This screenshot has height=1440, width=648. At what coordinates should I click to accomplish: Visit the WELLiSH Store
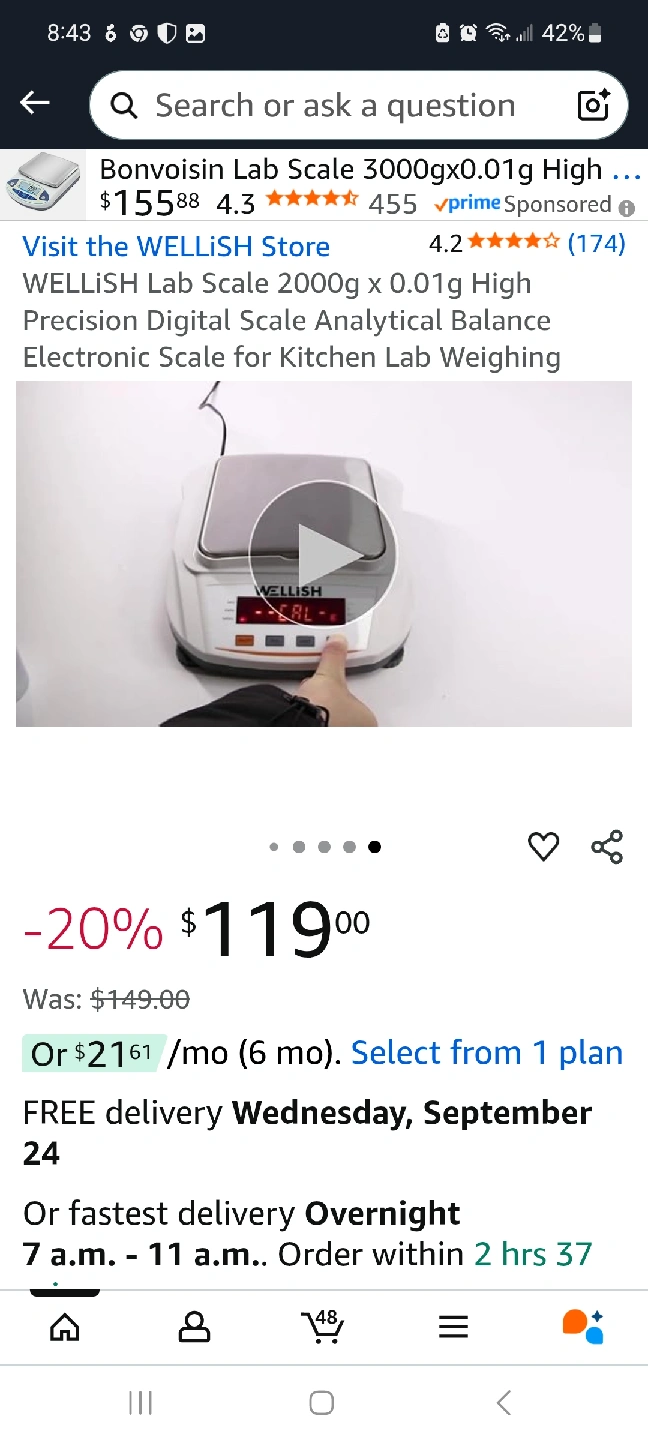(176, 246)
